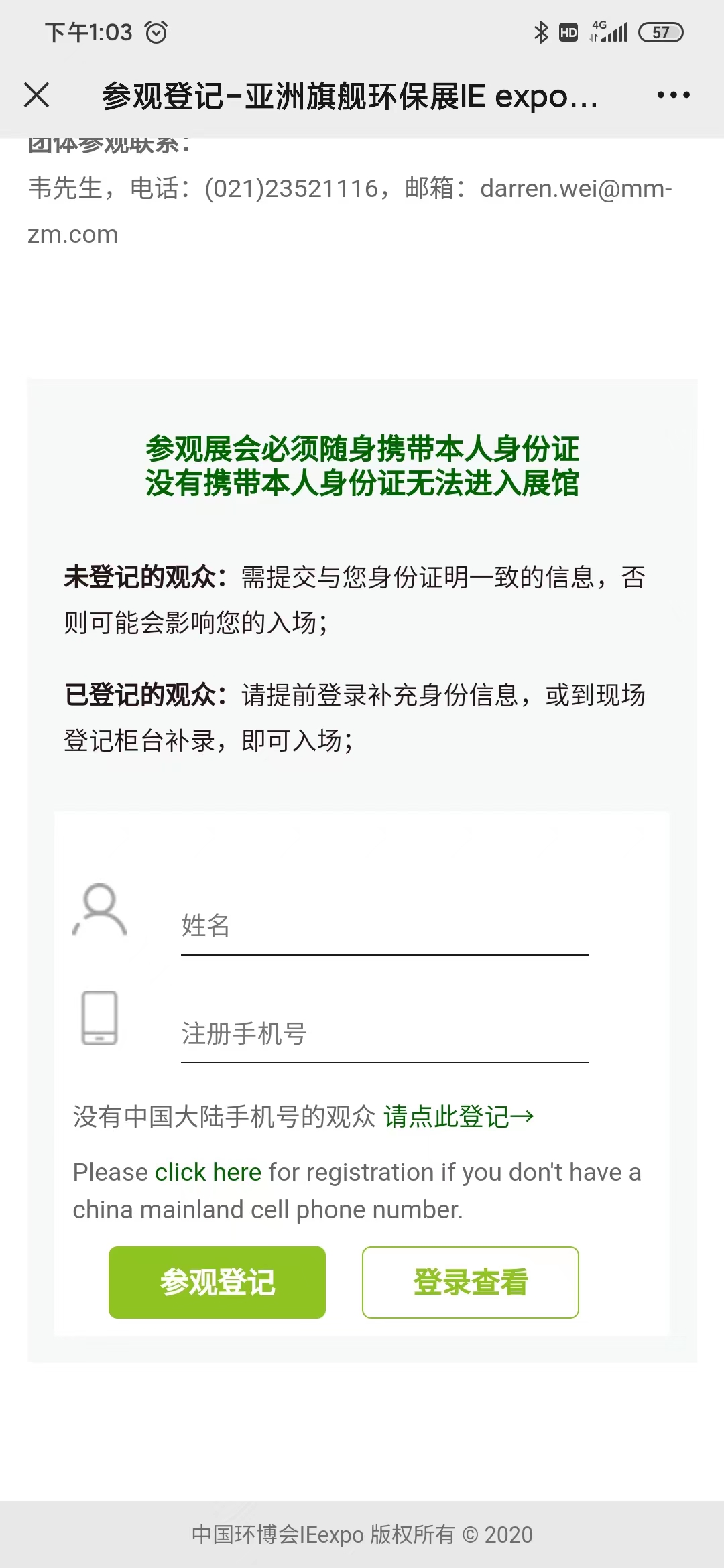Tap the 姓名 name field

click(x=384, y=927)
